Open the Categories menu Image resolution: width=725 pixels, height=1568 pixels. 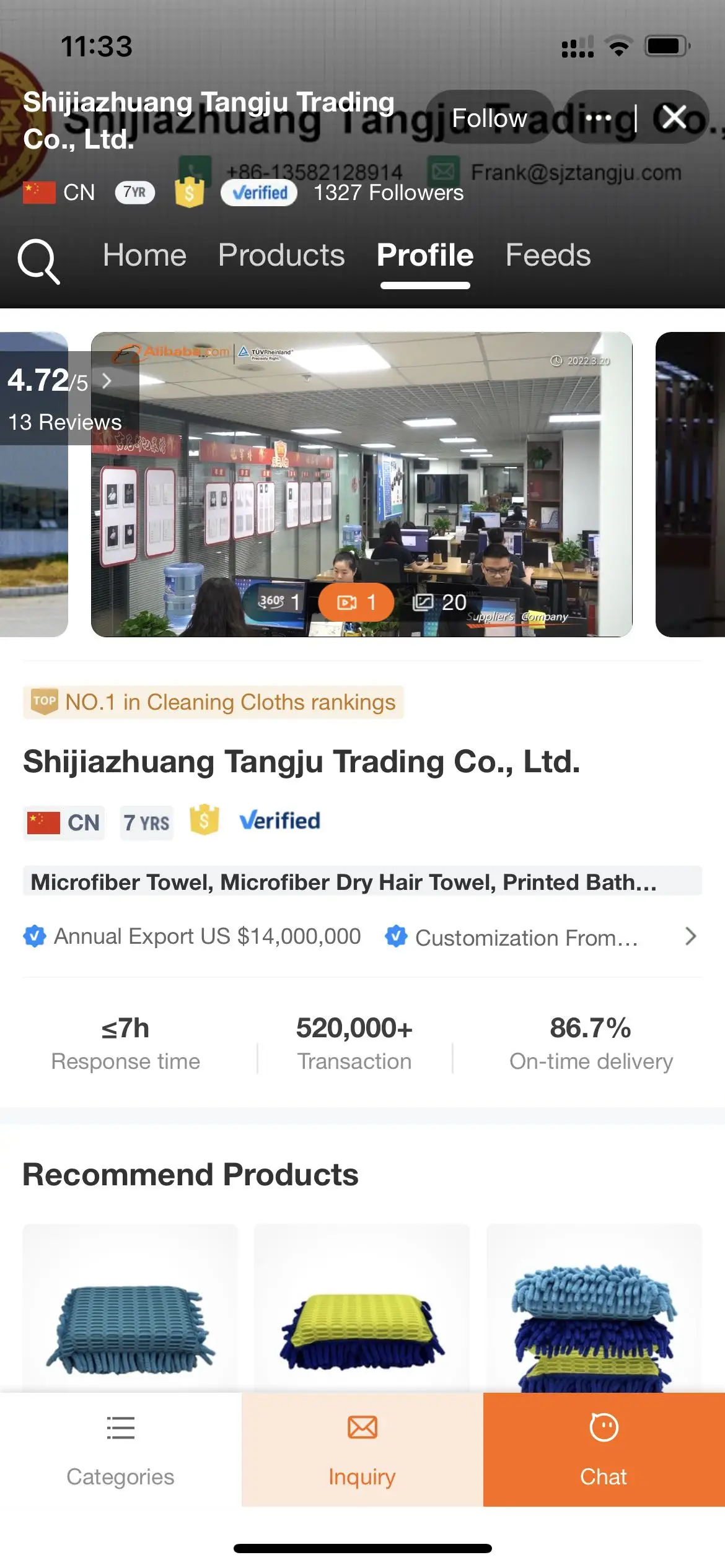coord(120,1450)
